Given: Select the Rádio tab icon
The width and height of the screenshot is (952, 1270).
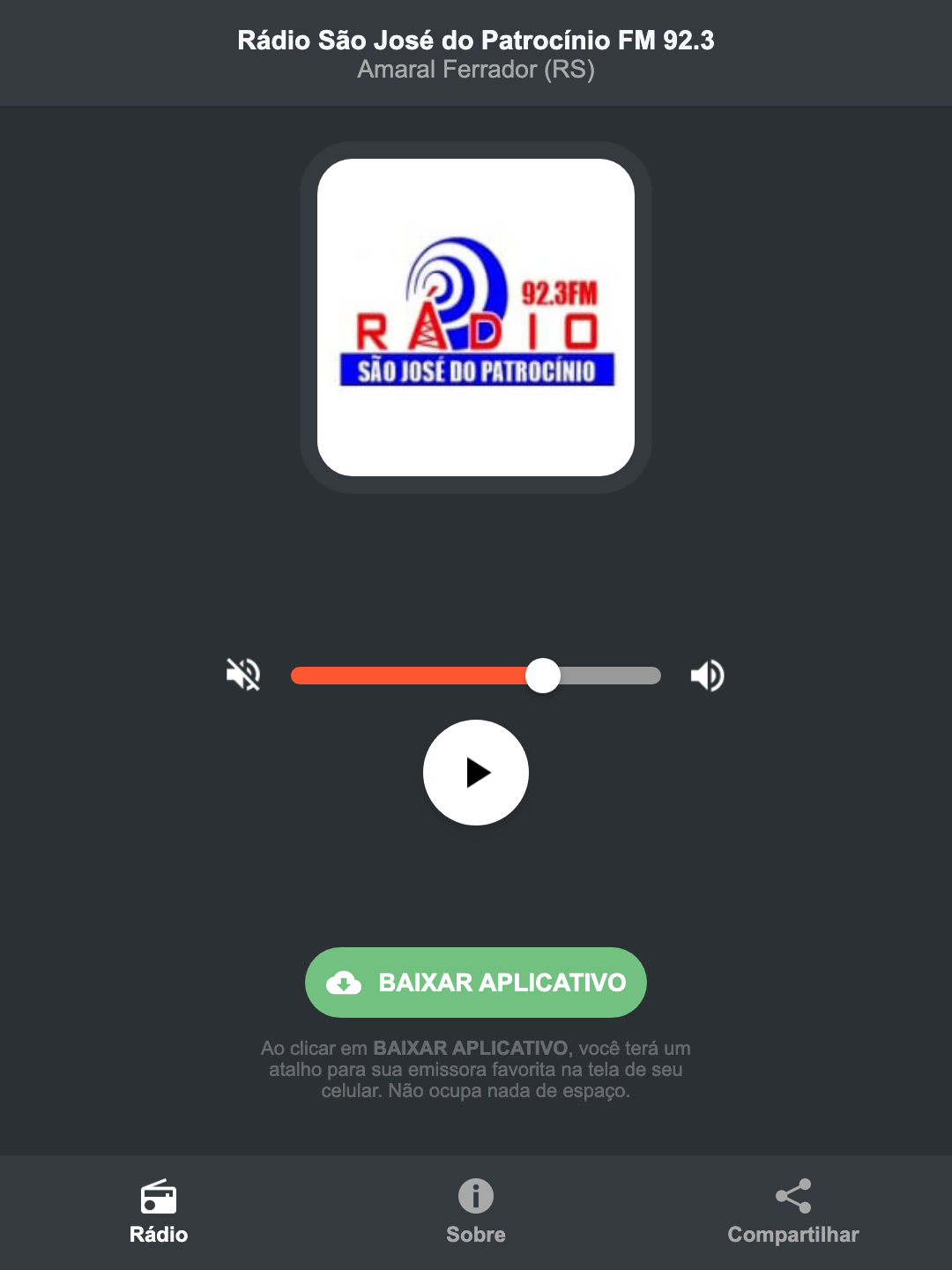Looking at the screenshot, I should coord(159,1198).
